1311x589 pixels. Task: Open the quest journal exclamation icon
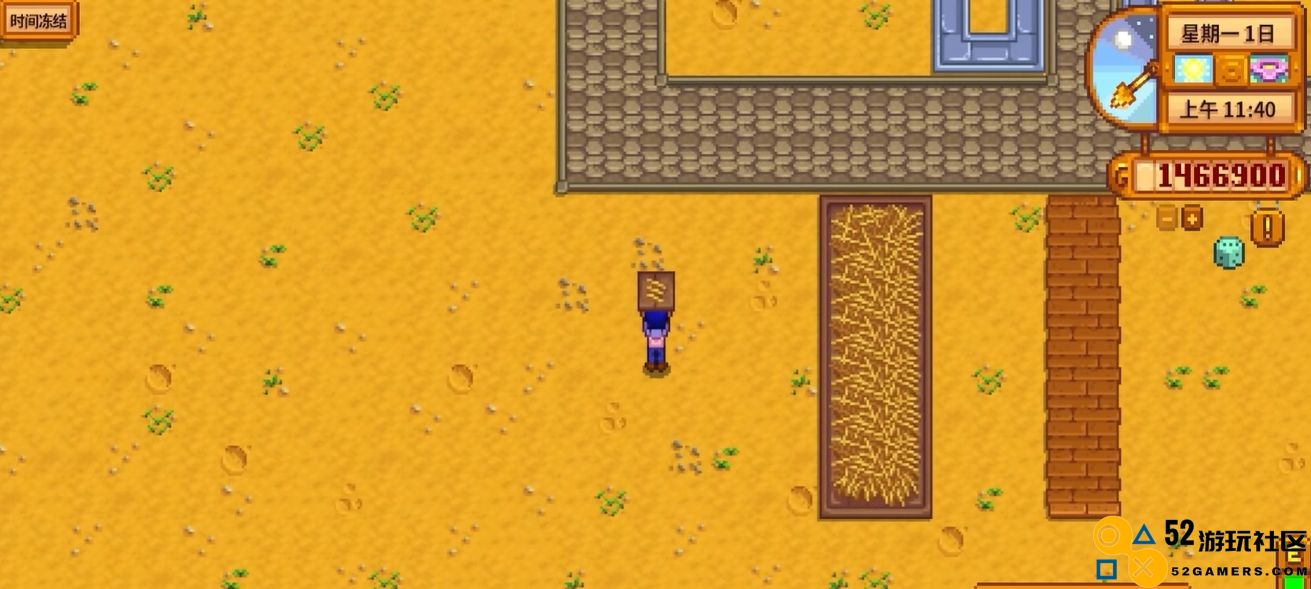(1267, 226)
